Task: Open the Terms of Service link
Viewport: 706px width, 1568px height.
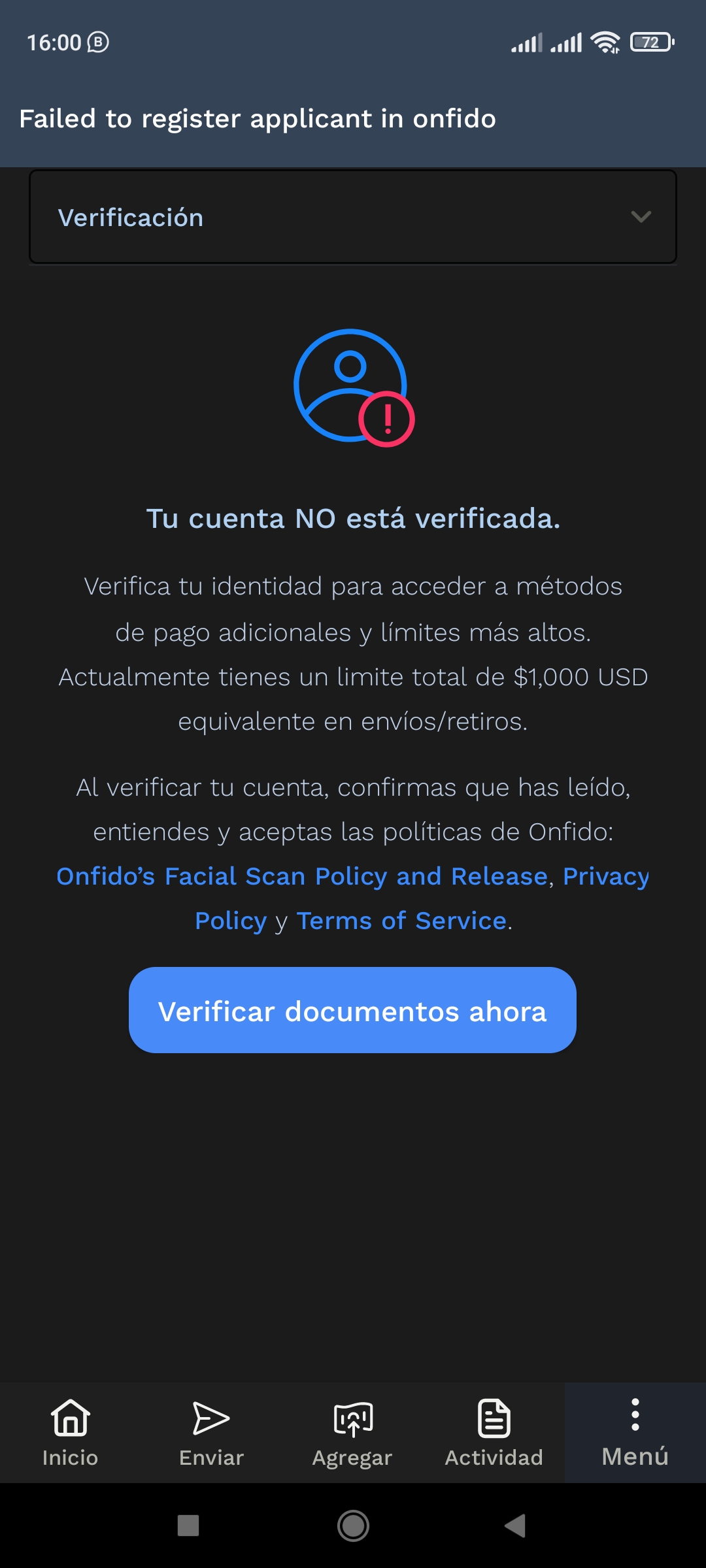Action: (401, 921)
